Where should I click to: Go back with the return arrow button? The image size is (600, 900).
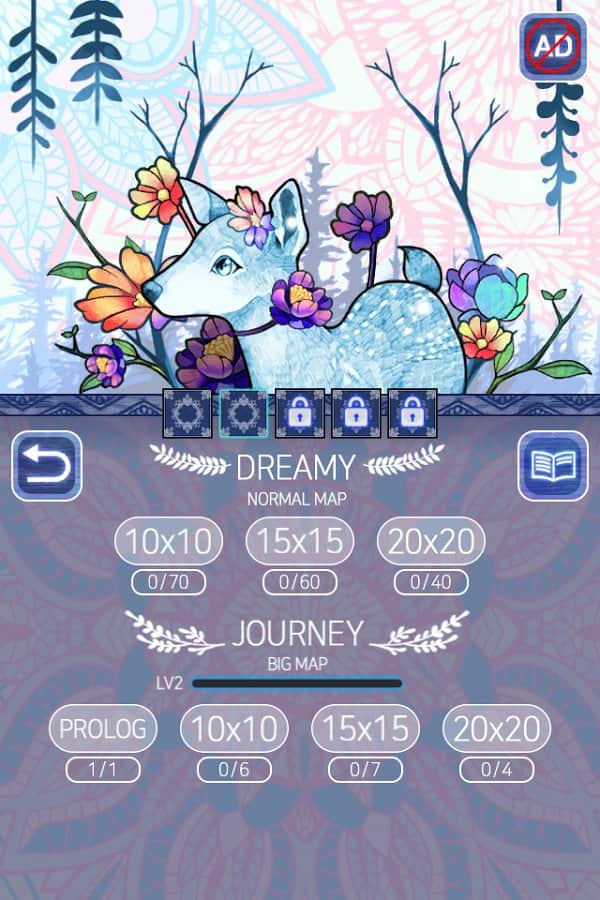tap(46, 466)
